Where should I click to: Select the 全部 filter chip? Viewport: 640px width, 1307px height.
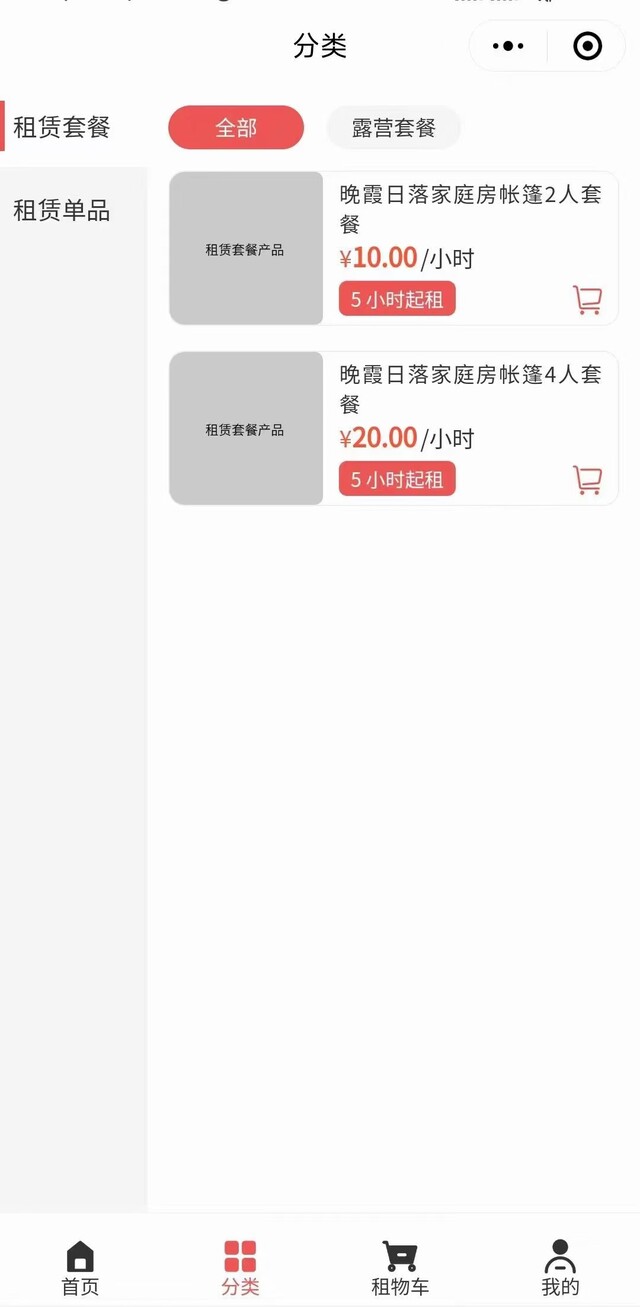pos(236,128)
